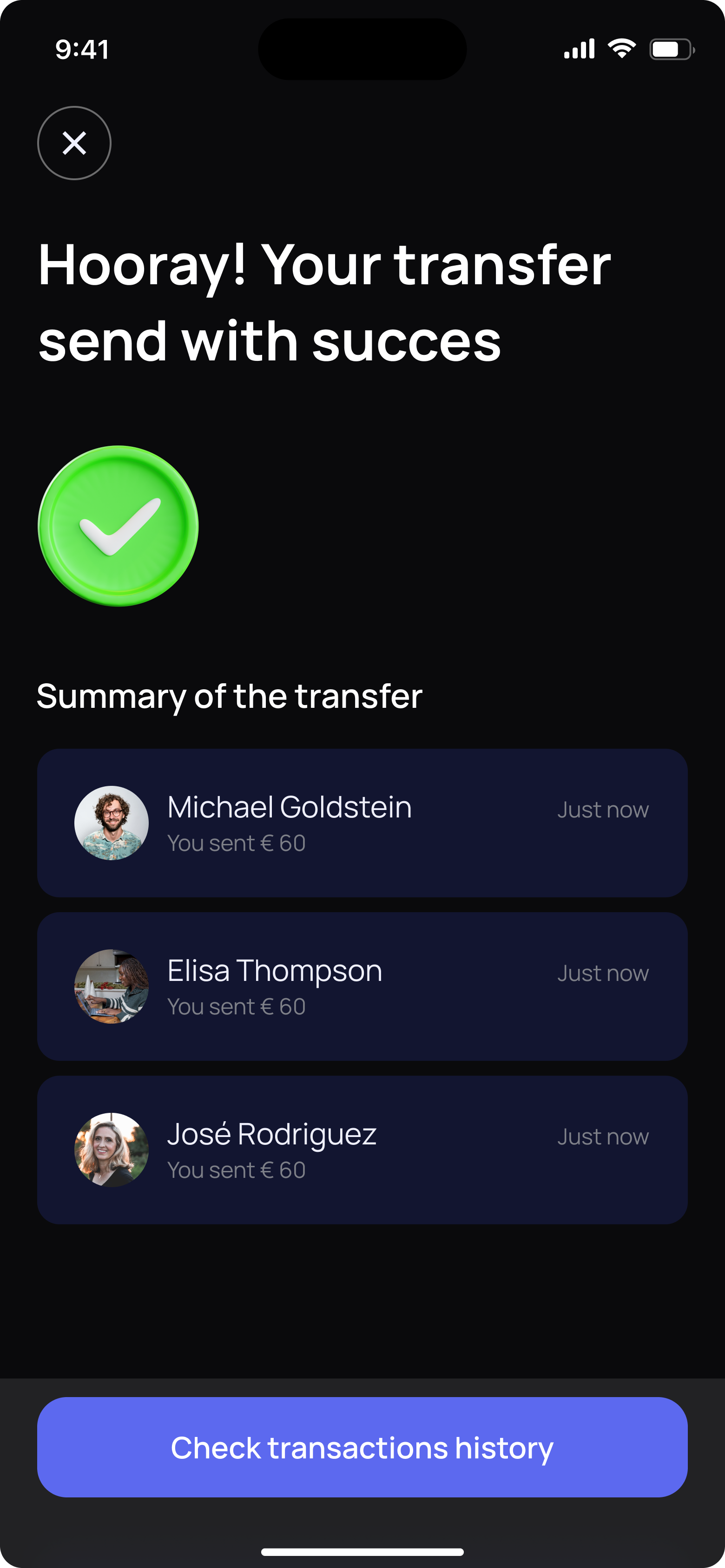Open Michael Goldstein's transfer details
The image size is (725, 1568).
pos(362,823)
